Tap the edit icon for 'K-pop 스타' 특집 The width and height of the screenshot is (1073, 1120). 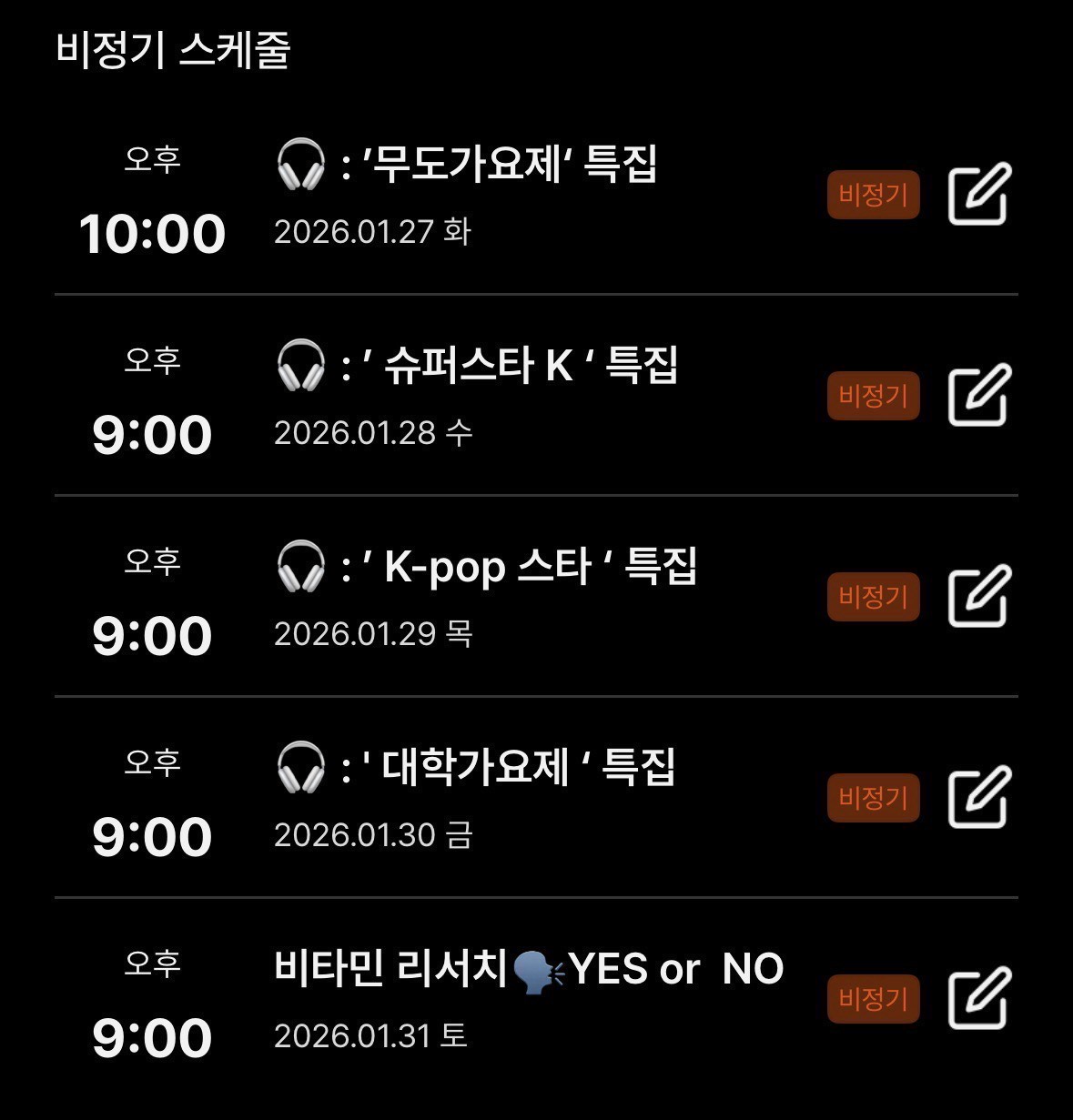tap(979, 596)
